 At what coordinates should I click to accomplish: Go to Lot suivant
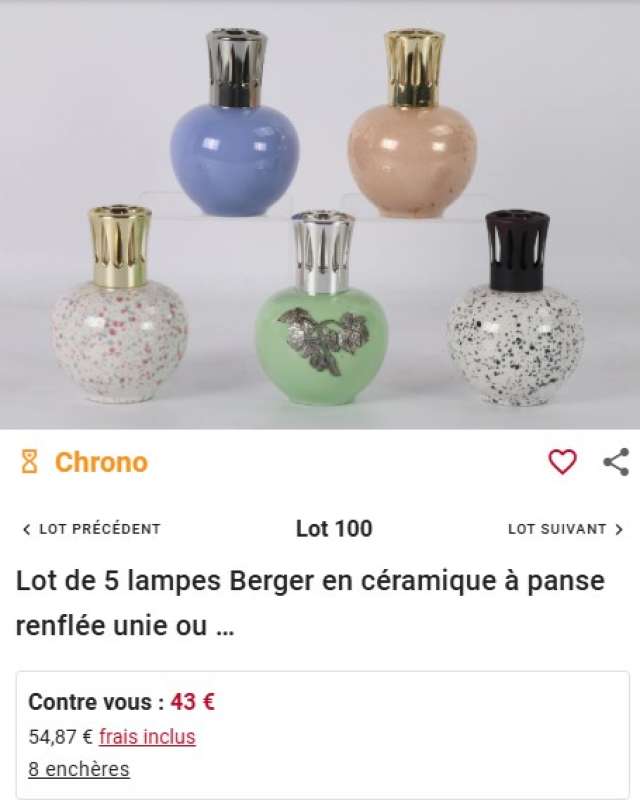point(565,529)
